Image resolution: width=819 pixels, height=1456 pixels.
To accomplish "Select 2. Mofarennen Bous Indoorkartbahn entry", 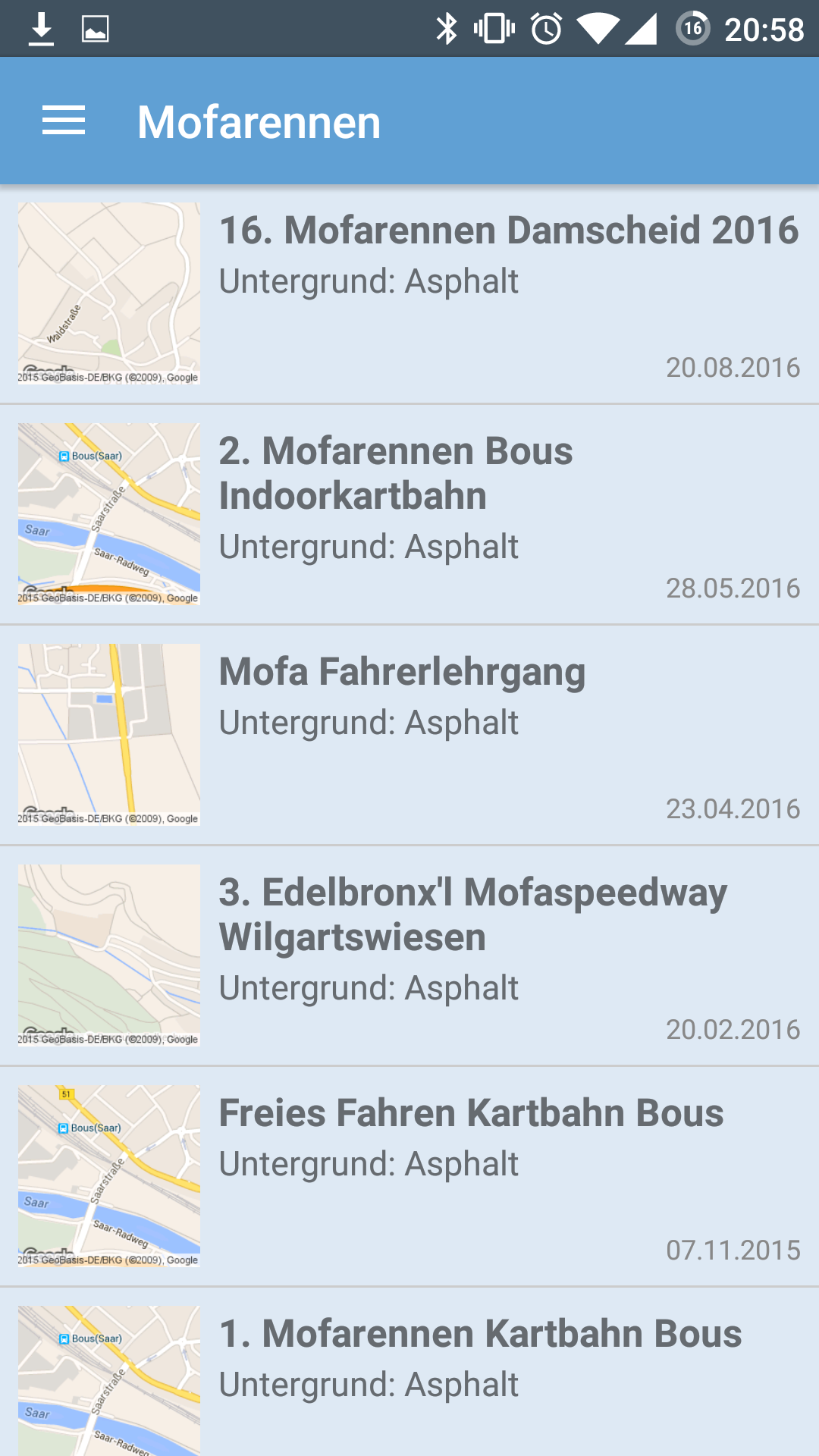I will click(508, 514).
